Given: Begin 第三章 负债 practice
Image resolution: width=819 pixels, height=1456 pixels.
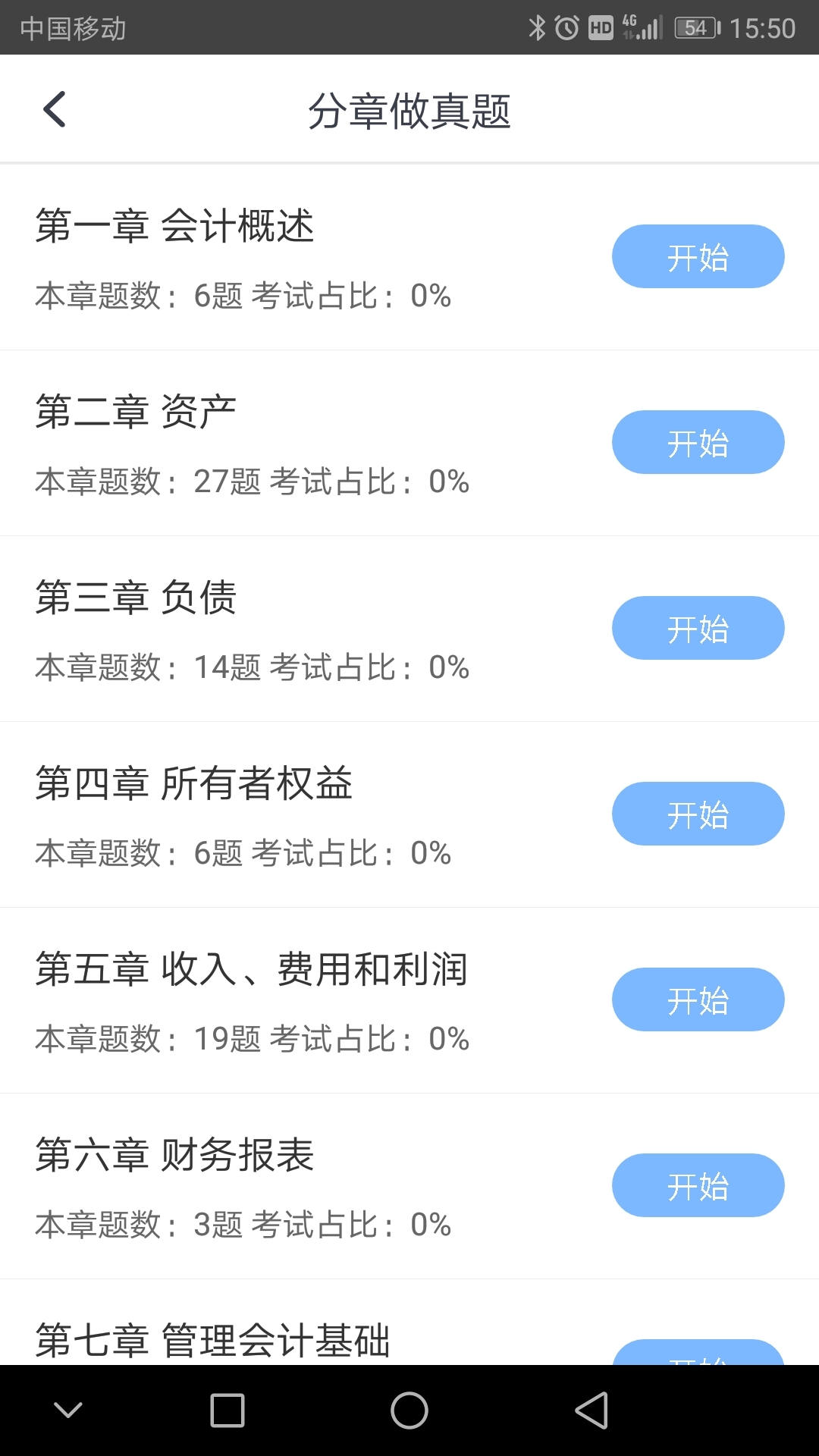Looking at the screenshot, I should click(x=698, y=628).
